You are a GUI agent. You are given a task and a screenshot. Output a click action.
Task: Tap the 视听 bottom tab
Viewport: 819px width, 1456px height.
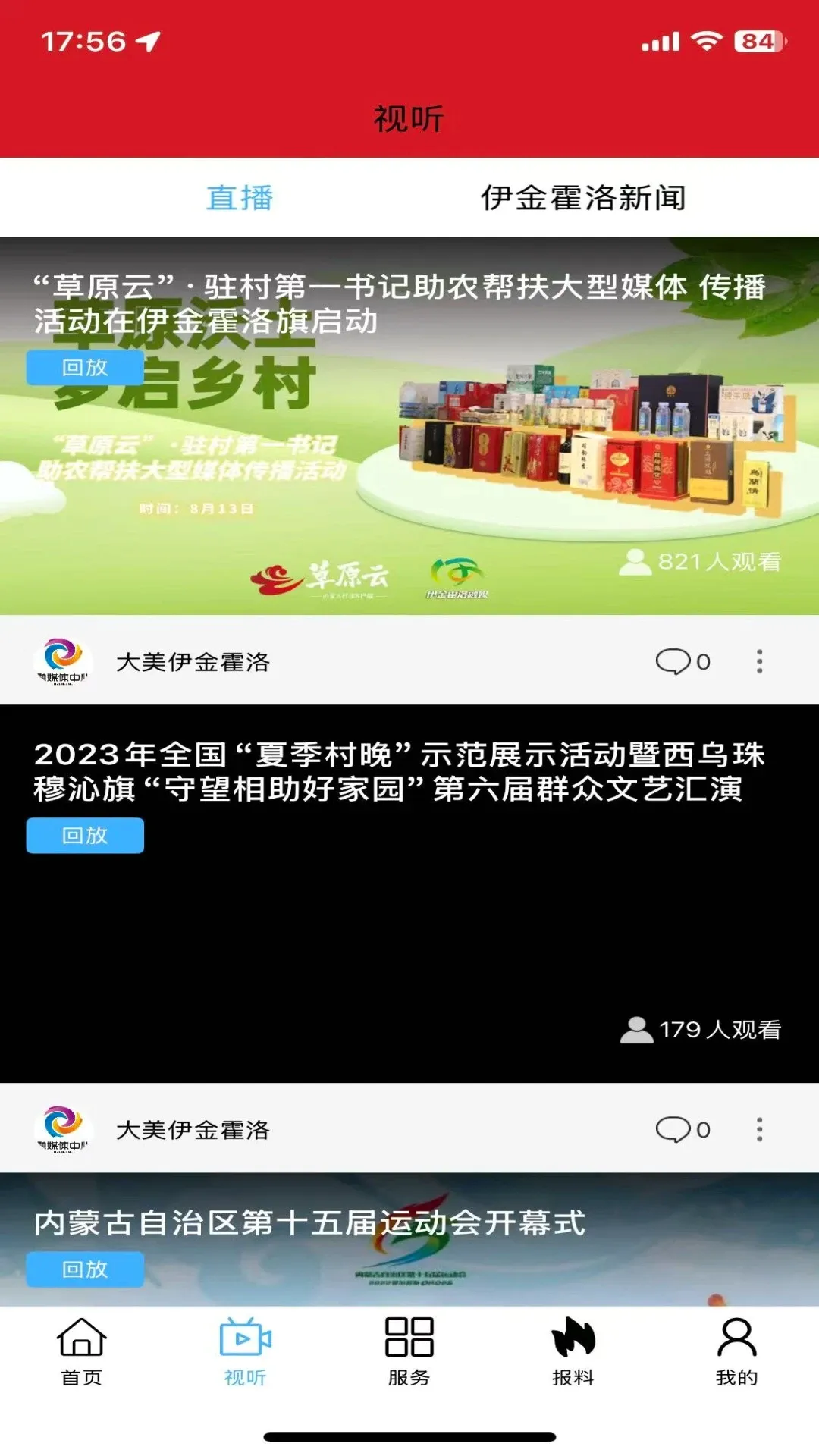click(246, 1352)
